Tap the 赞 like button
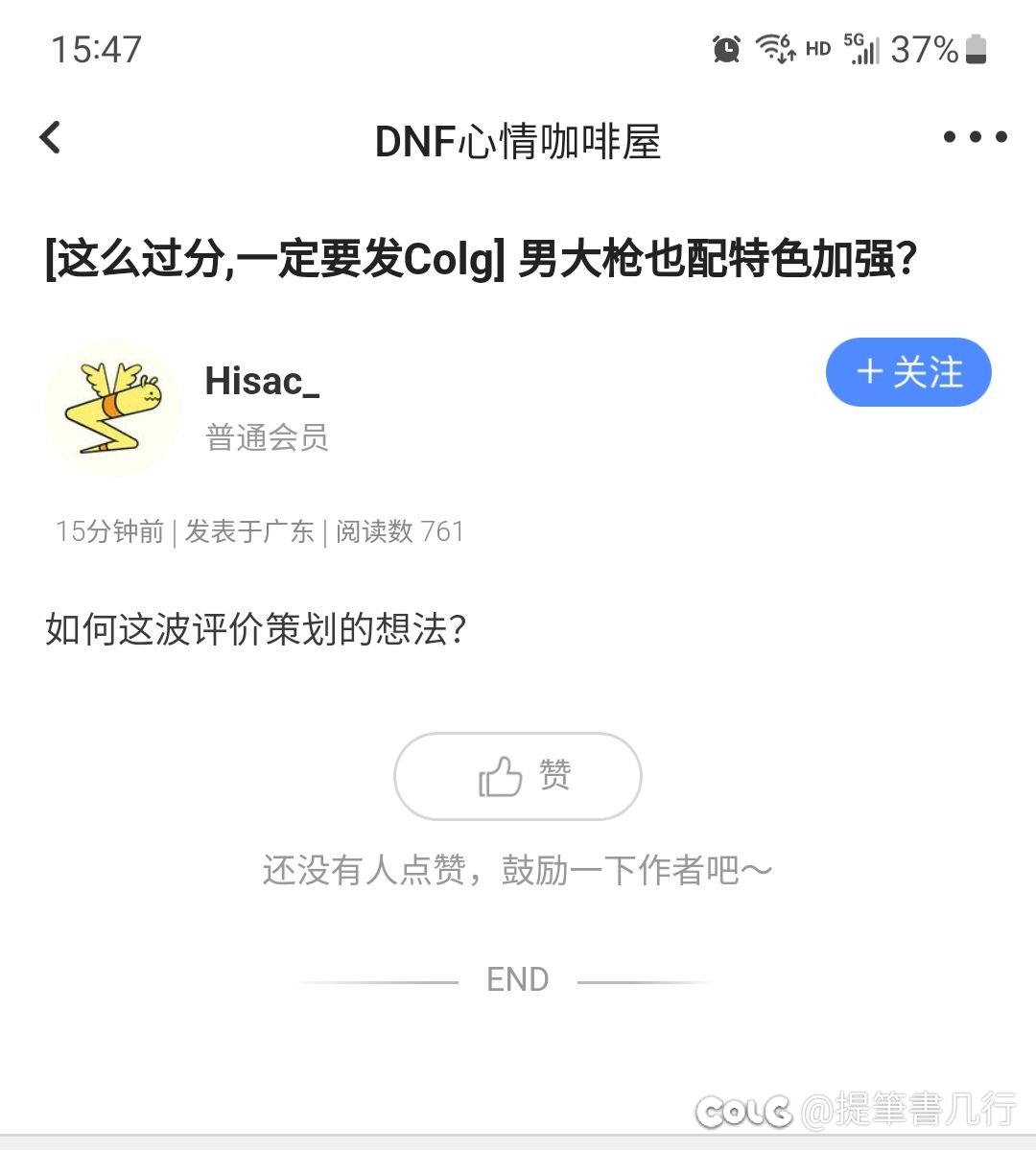The width and height of the screenshot is (1036, 1151). [x=518, y=777]
